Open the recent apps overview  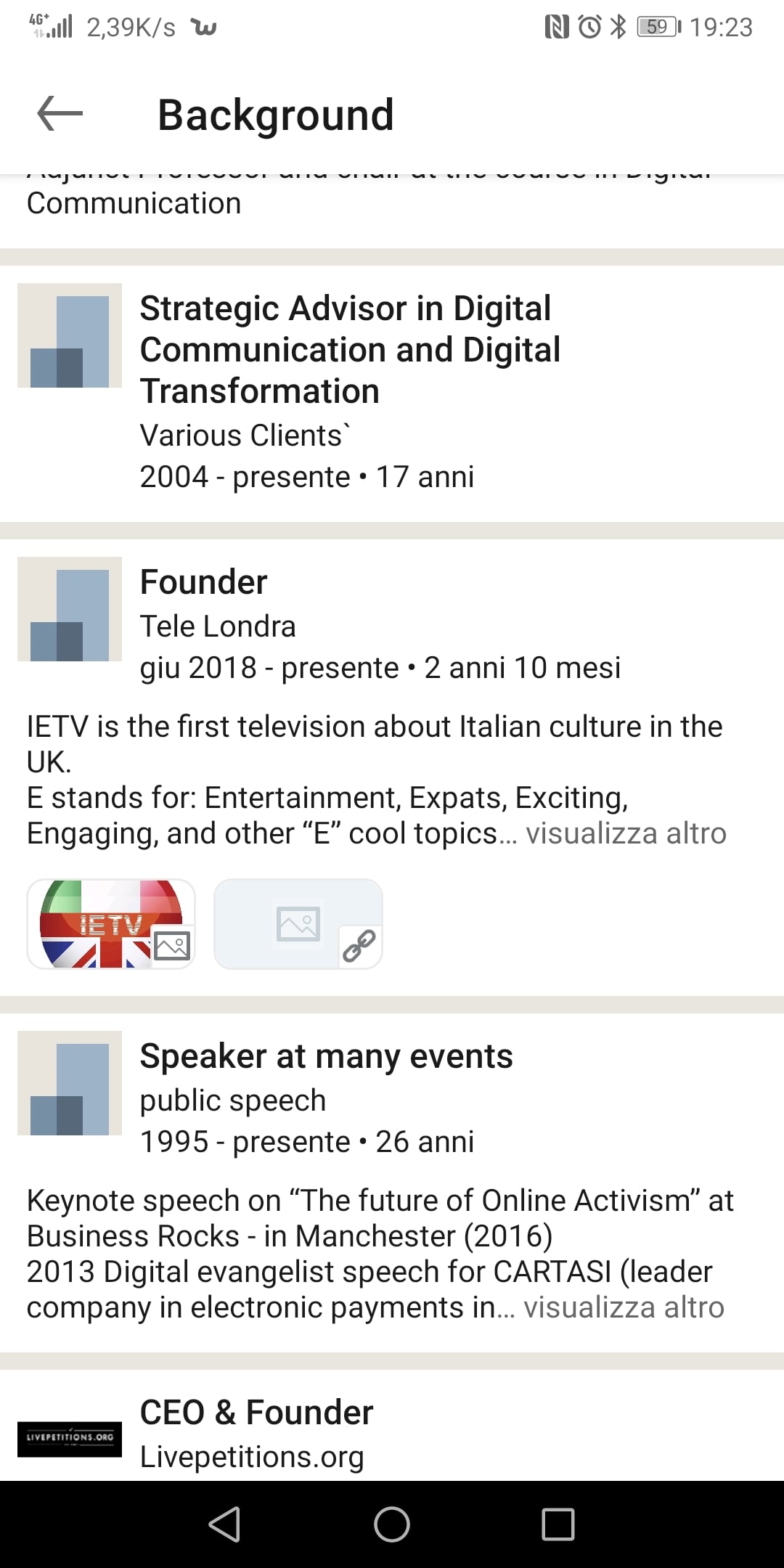558,1524
